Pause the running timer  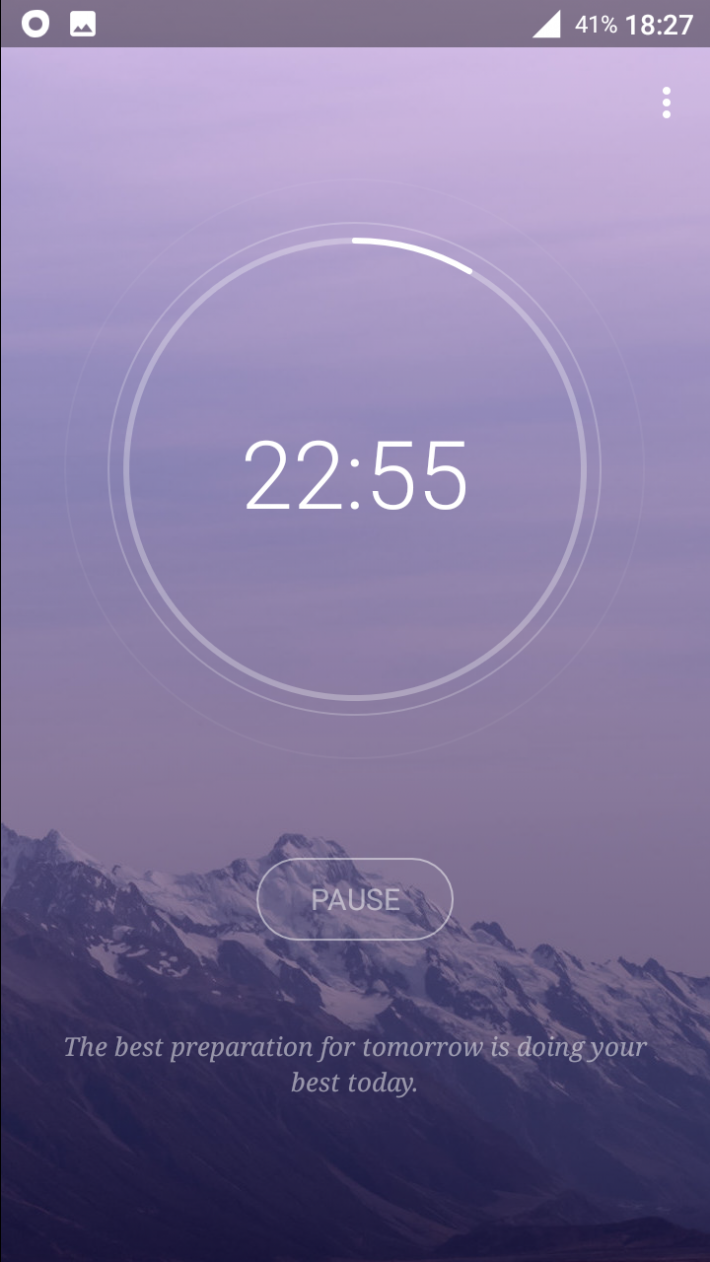tap(355, 899)
